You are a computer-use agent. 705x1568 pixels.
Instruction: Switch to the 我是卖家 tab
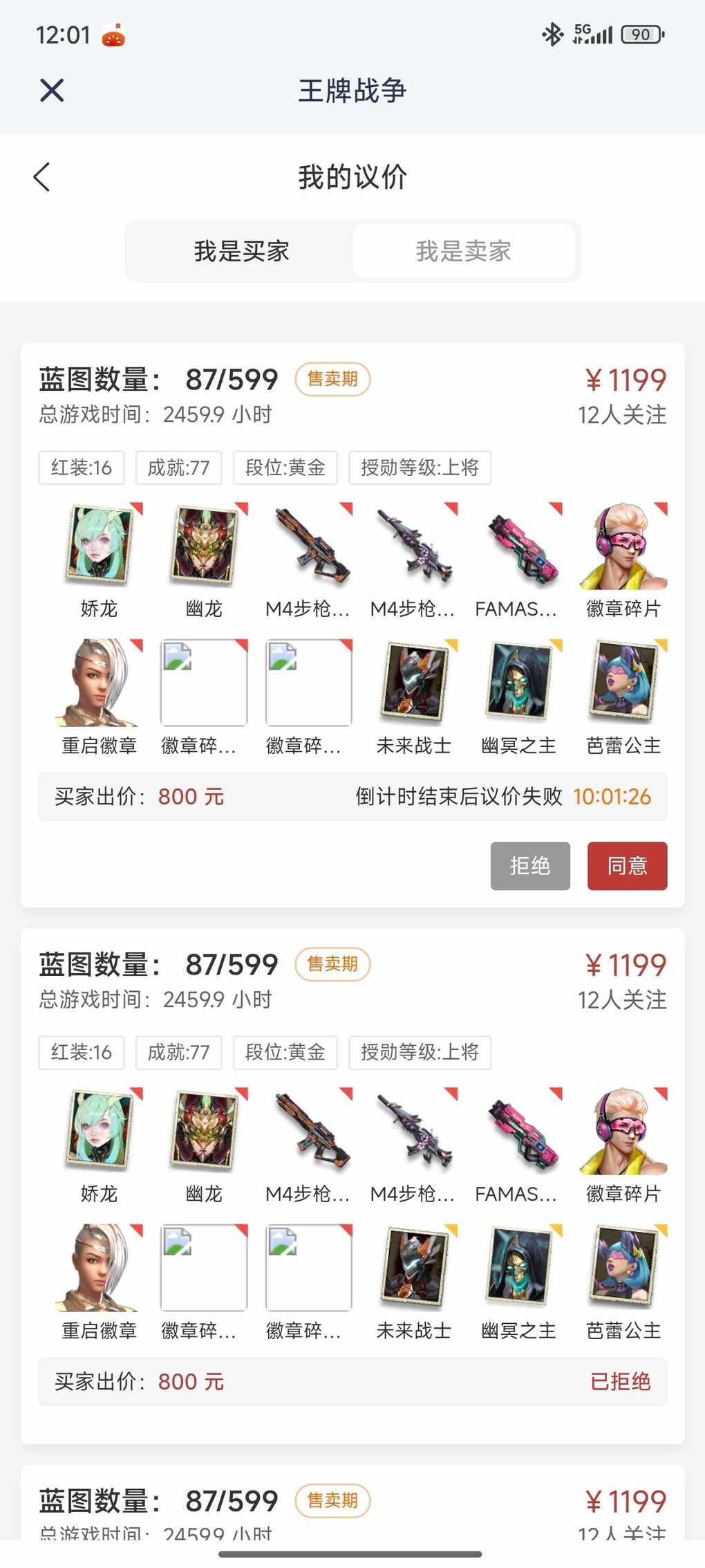pyautogui.click(x=463, y=251)
